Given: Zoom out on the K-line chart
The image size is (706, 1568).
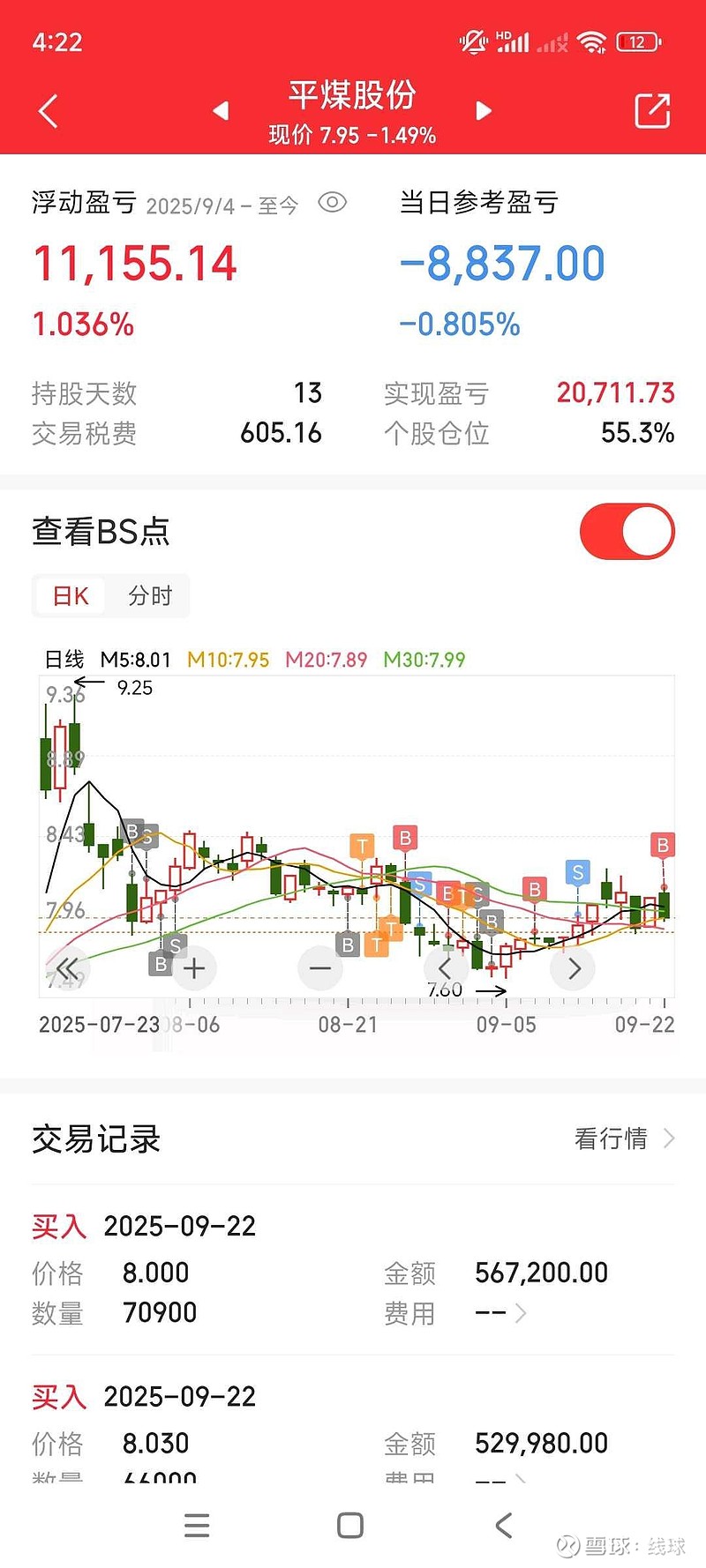Looking at the screenshot, I should pos(320,968).
